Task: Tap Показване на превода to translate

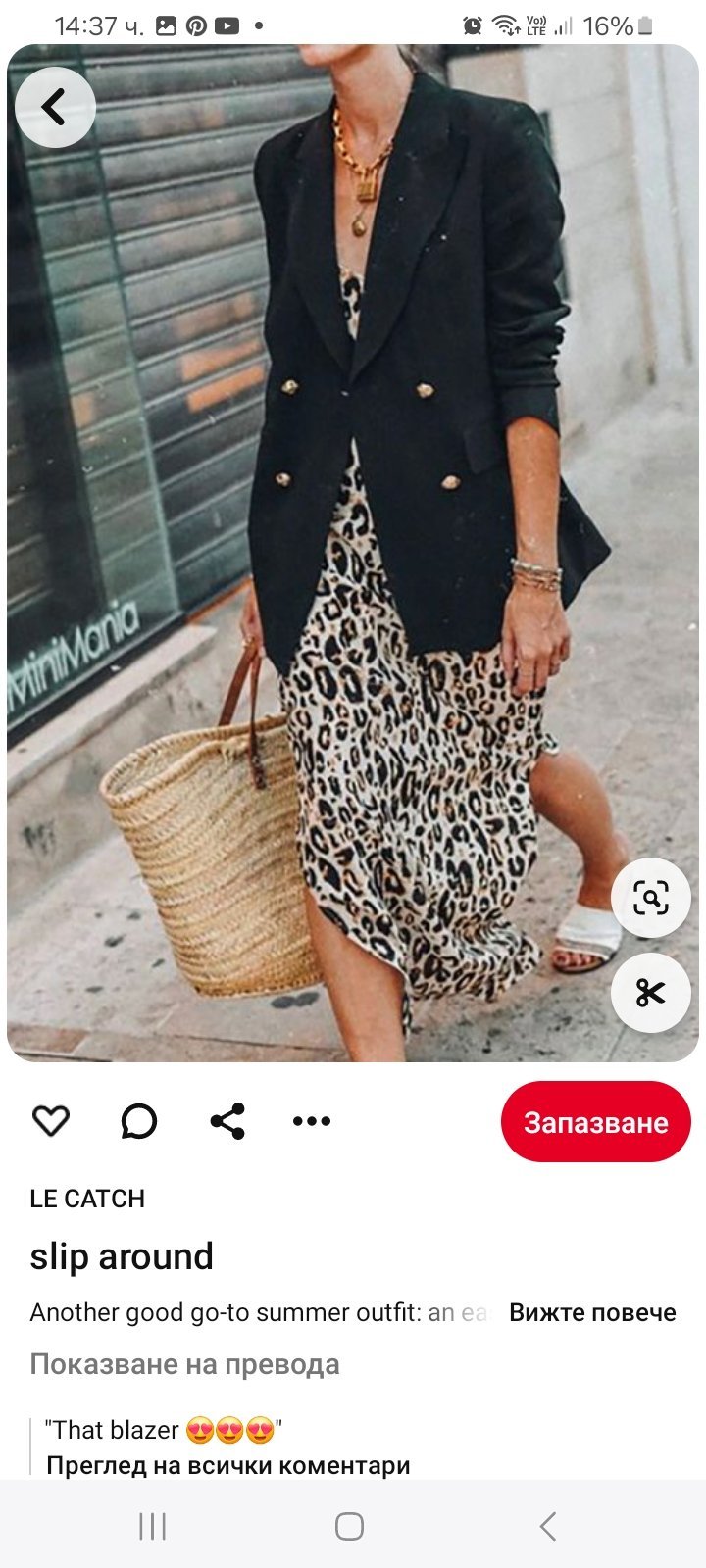Action: click(184, 1364)
